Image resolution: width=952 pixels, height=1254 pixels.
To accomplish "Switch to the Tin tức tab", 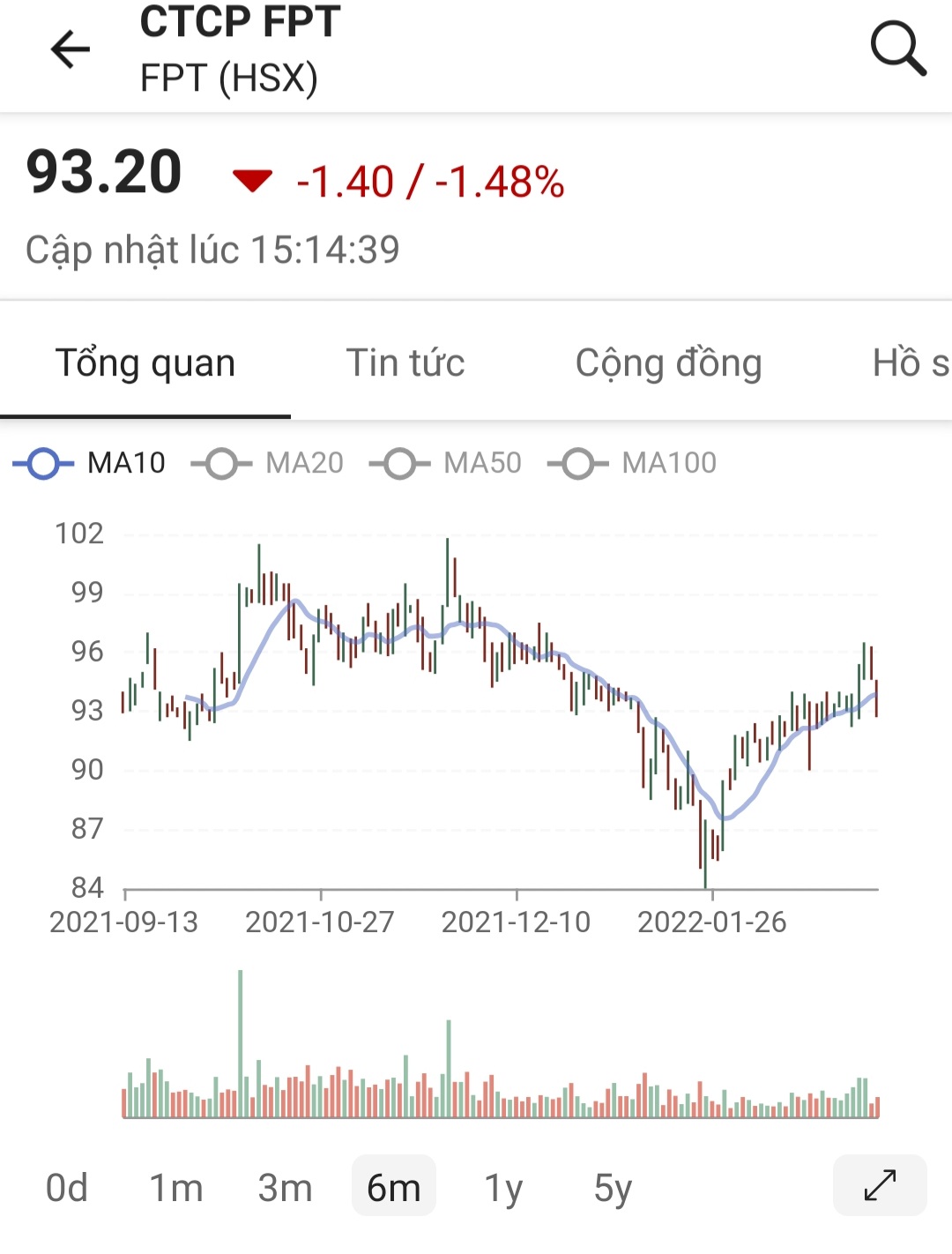I will pyautogui.click(x=405, y=363).
